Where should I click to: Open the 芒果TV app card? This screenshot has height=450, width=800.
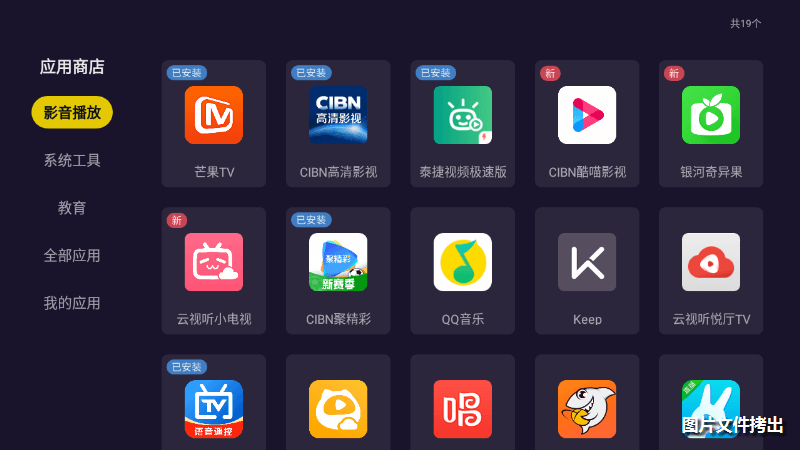click(x=214, y=124)
